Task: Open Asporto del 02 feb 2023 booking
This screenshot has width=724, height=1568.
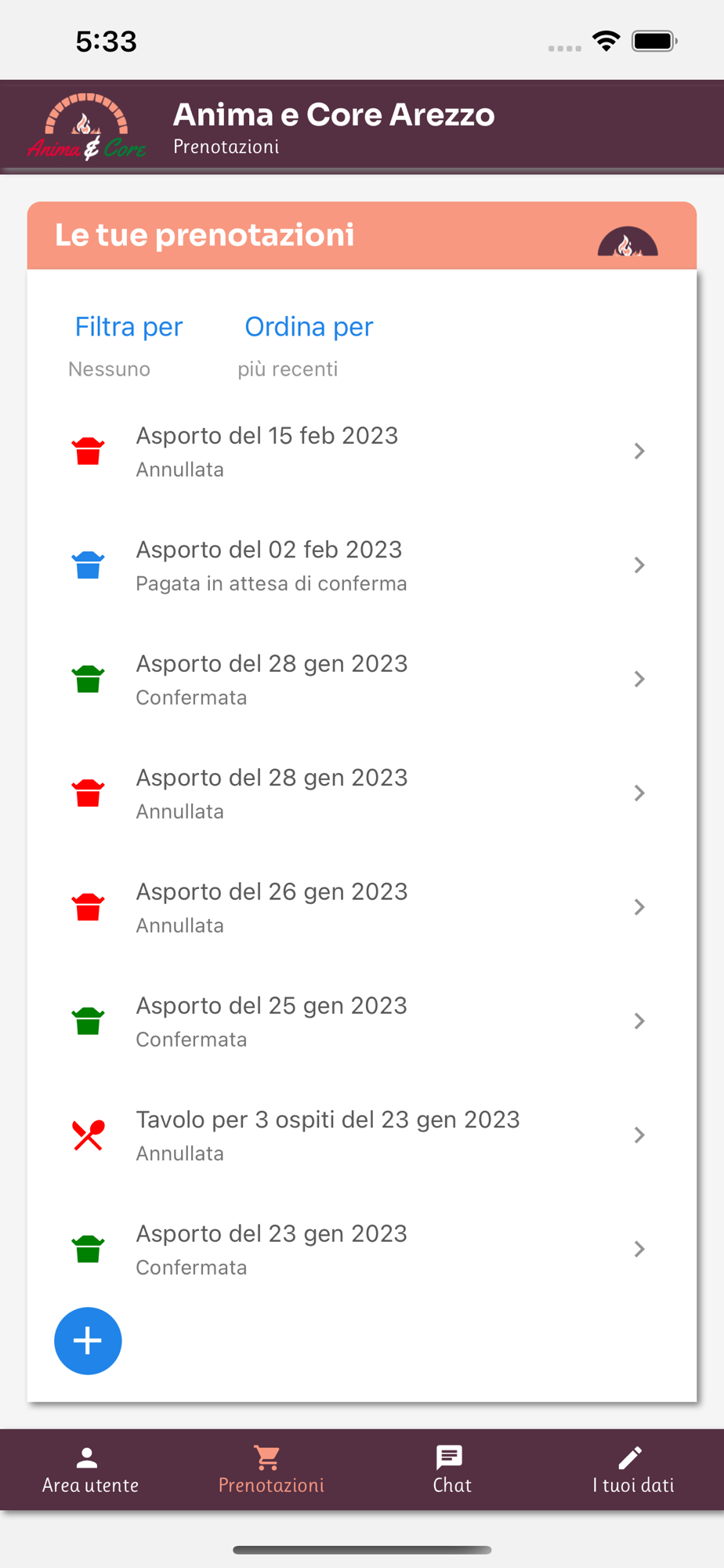Action: (362, 565)
